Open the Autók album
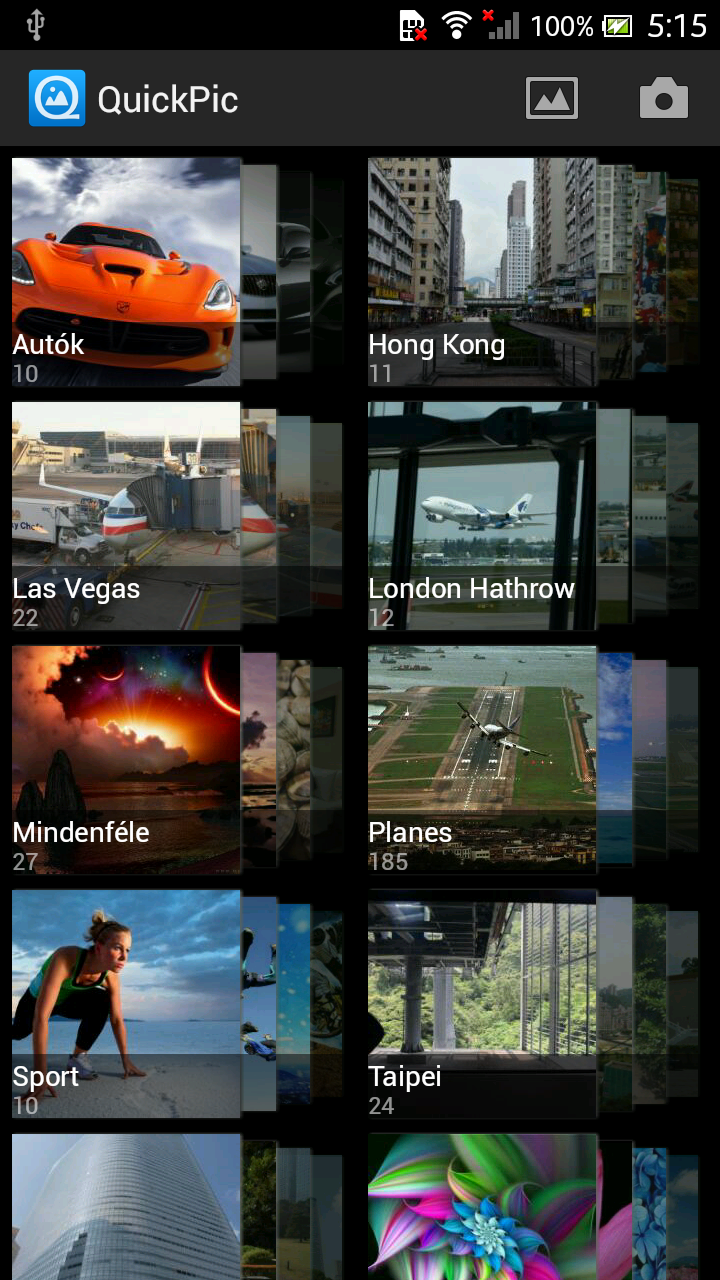 (x=126, y=271)
